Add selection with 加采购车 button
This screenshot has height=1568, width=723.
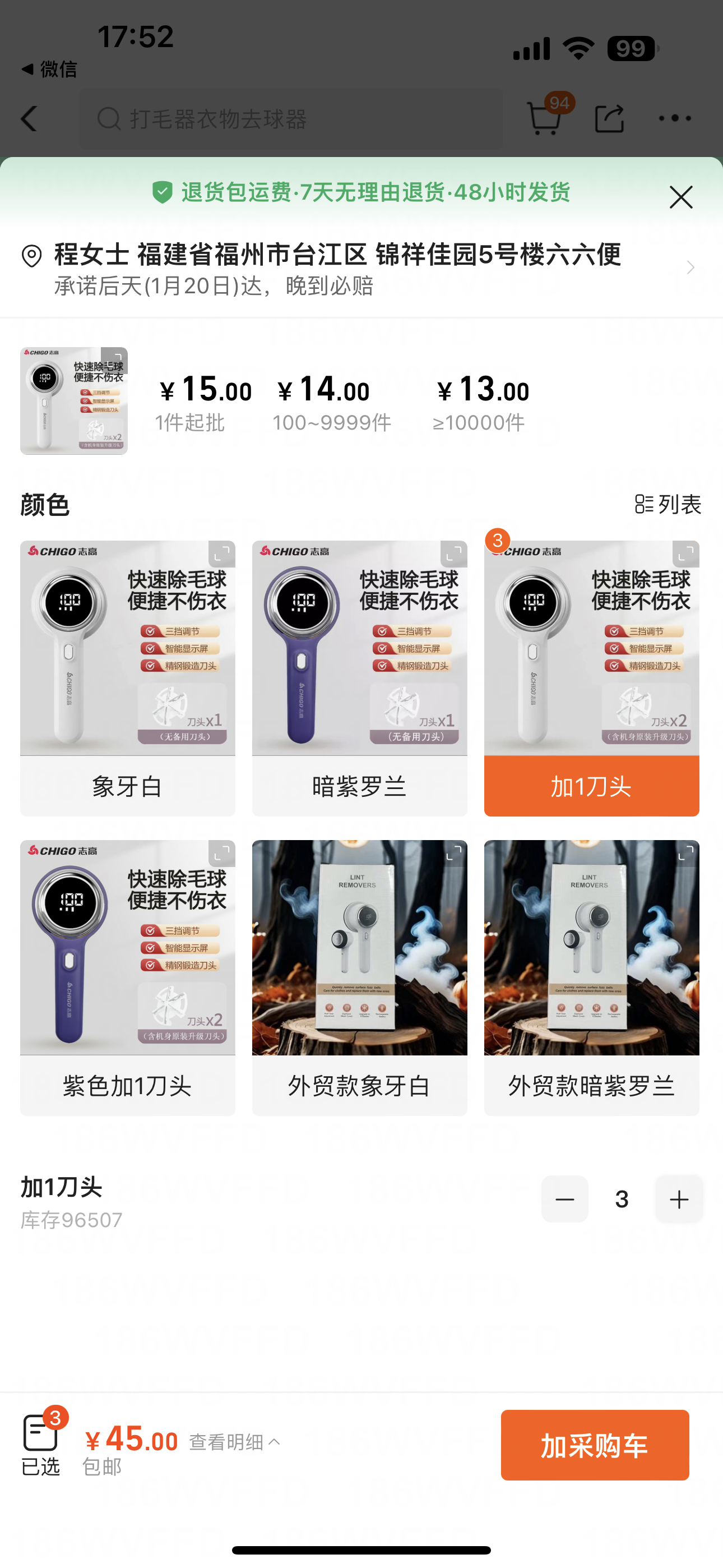595,1445
